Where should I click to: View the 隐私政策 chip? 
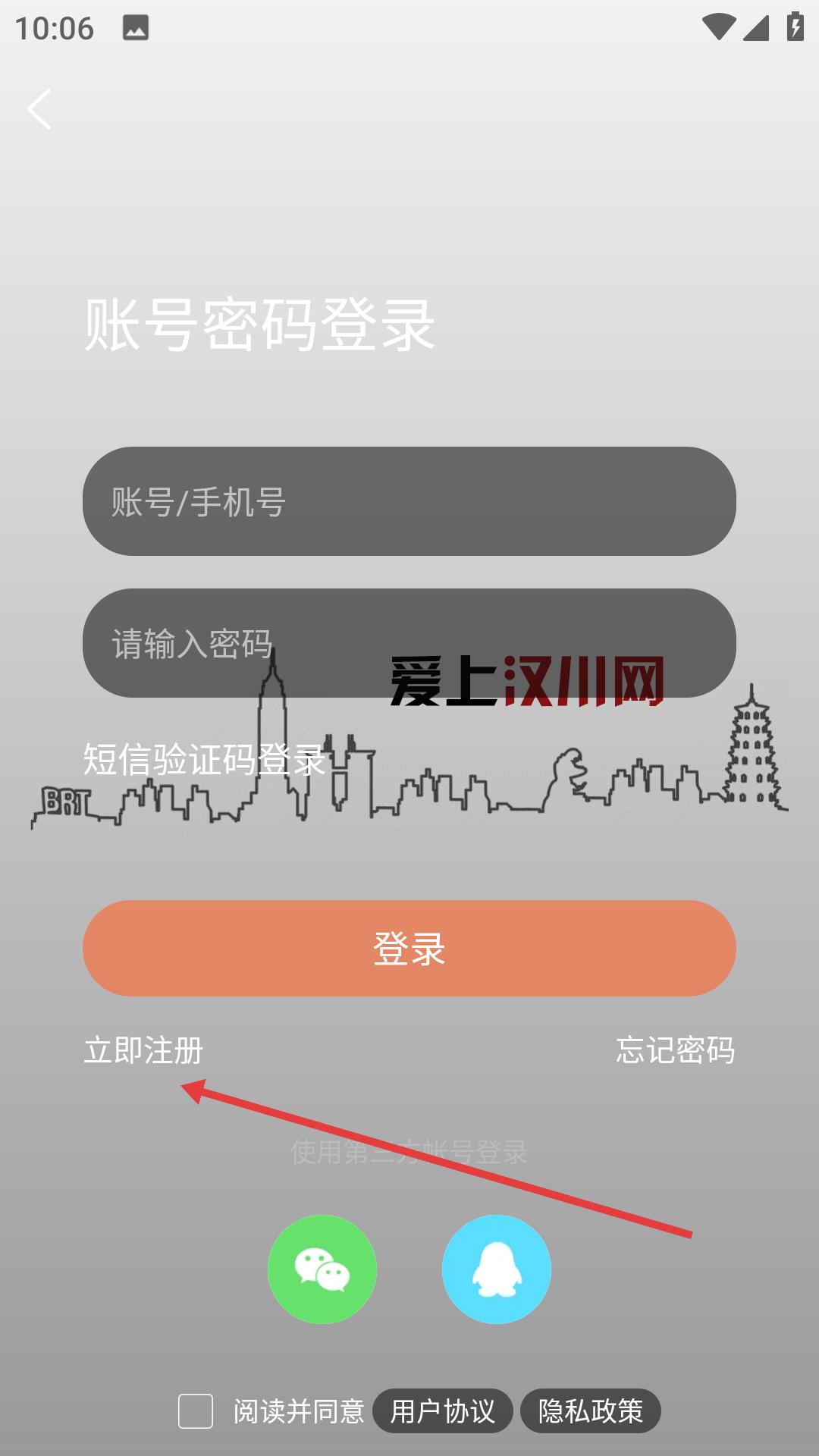tap(591, 1411)
